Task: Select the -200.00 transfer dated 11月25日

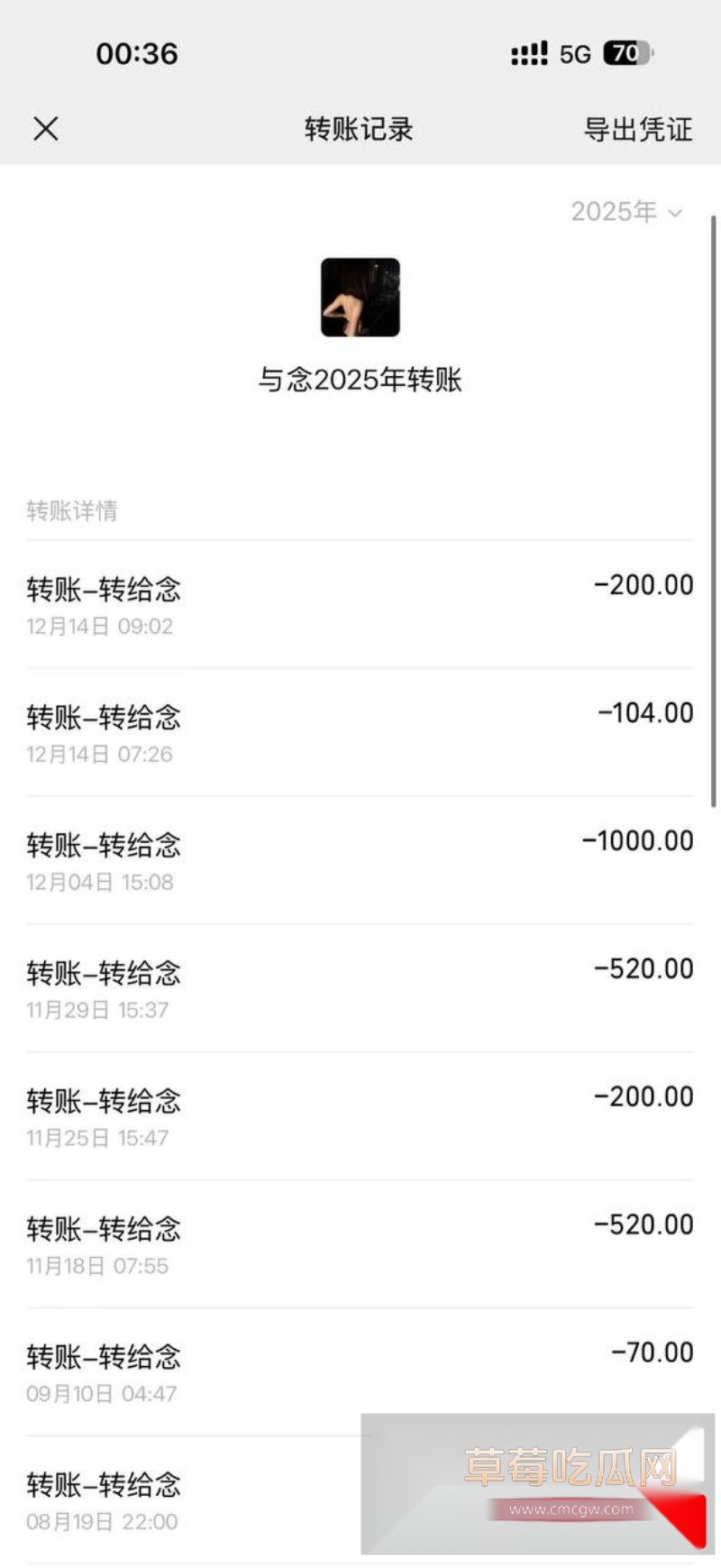Action: pyautogui.click(x=360, y=1115)
